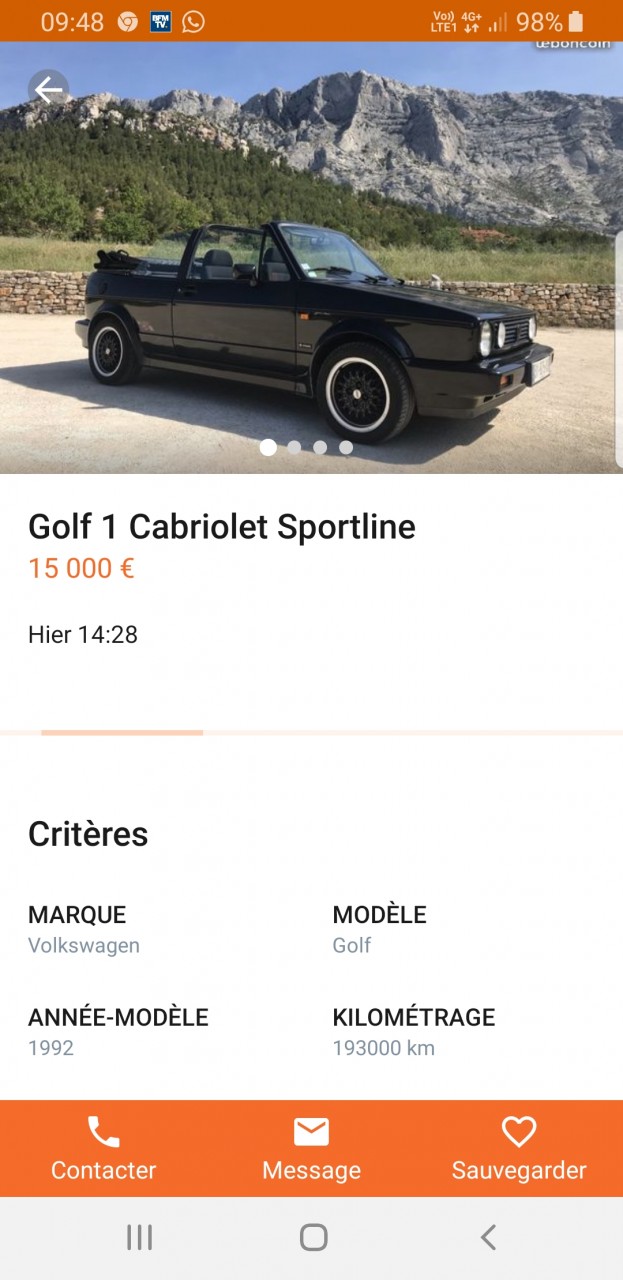Go back using the arrow over the photo
Screen dimensions: 623x1280
pyautogui.click(x=48, y=90)
